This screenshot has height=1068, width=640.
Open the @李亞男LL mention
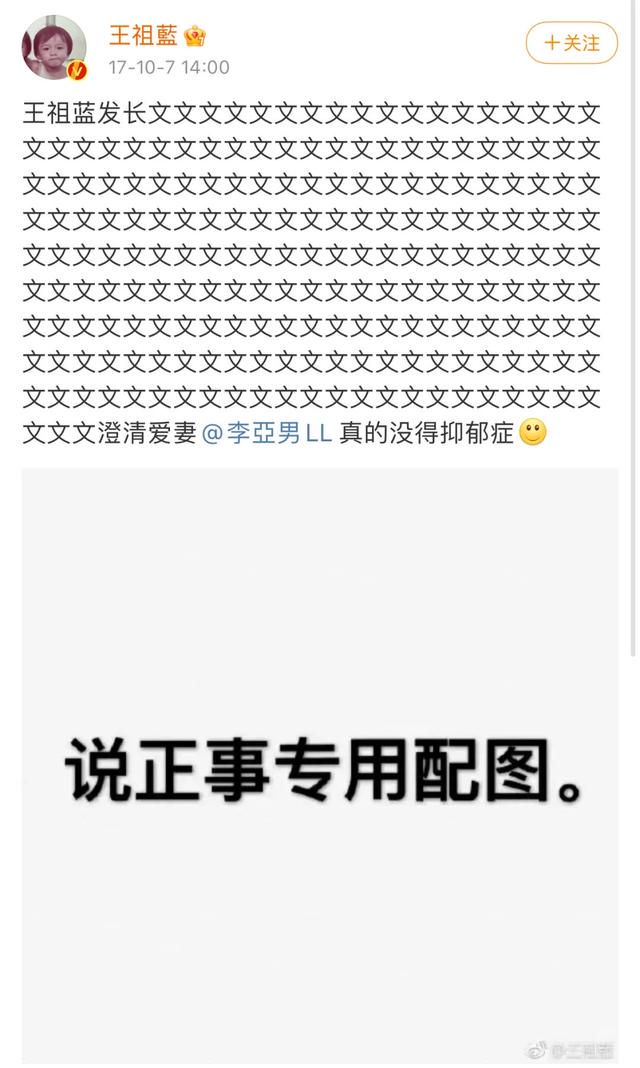click(267, 434)
